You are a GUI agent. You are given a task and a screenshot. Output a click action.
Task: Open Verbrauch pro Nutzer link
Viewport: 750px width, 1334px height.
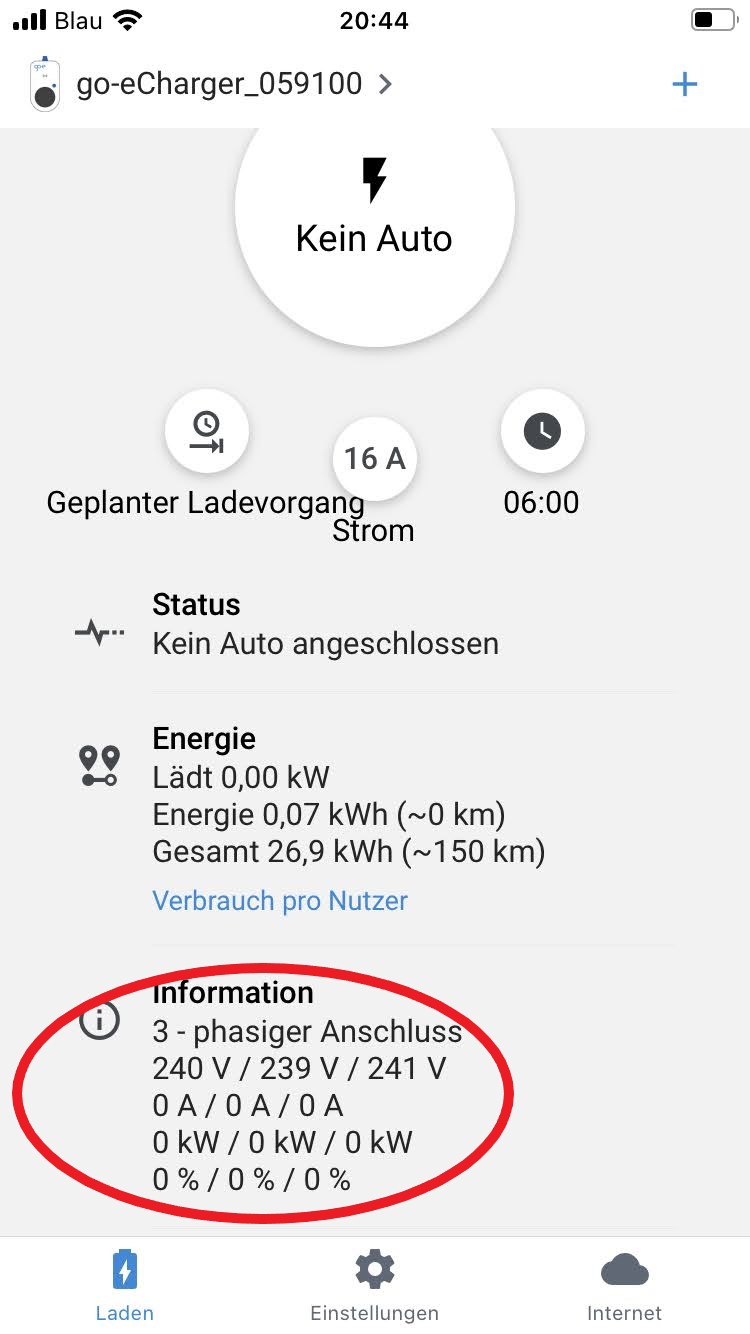click(x=280, y=900)
